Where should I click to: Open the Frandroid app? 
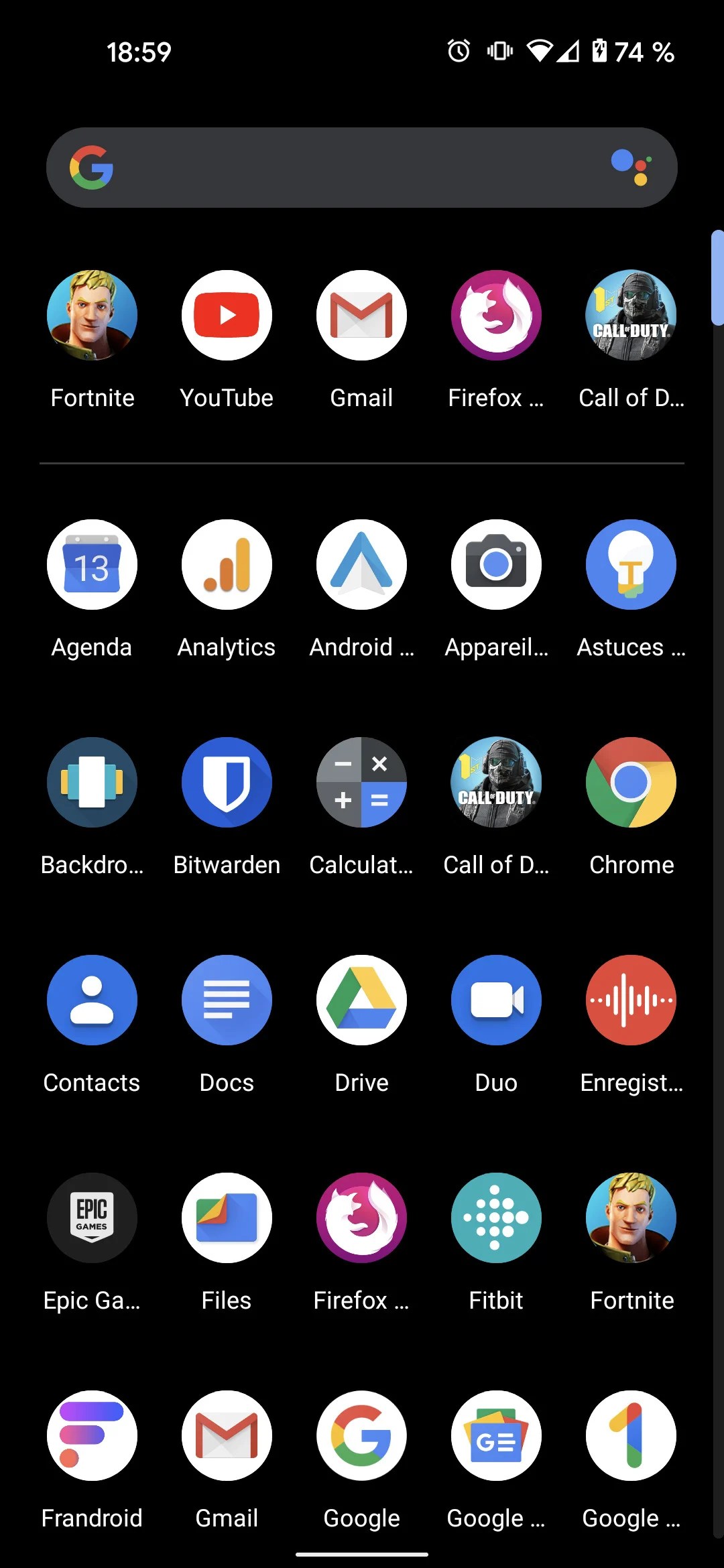click(92, 1436)
